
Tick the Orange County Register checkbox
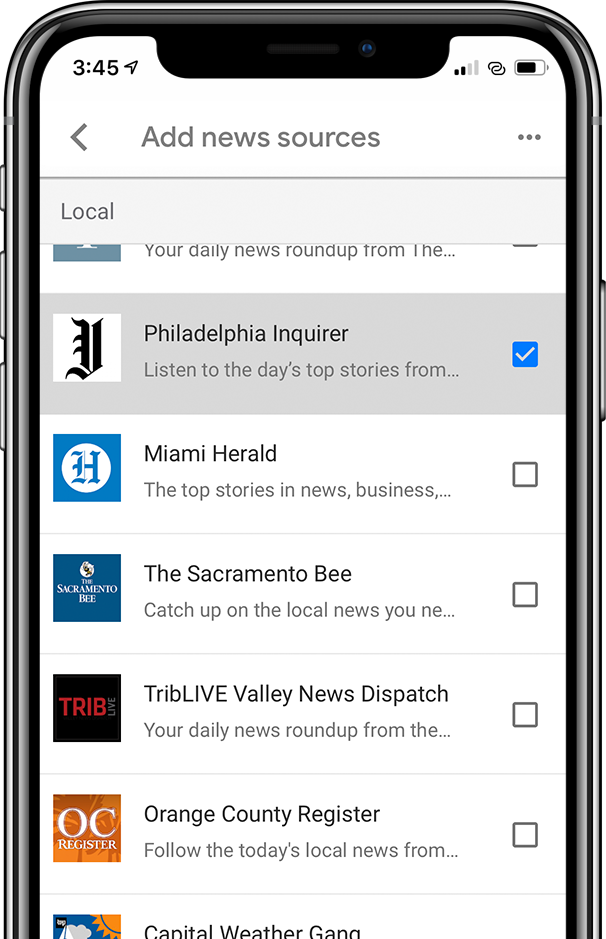click(x=525, y=834)
